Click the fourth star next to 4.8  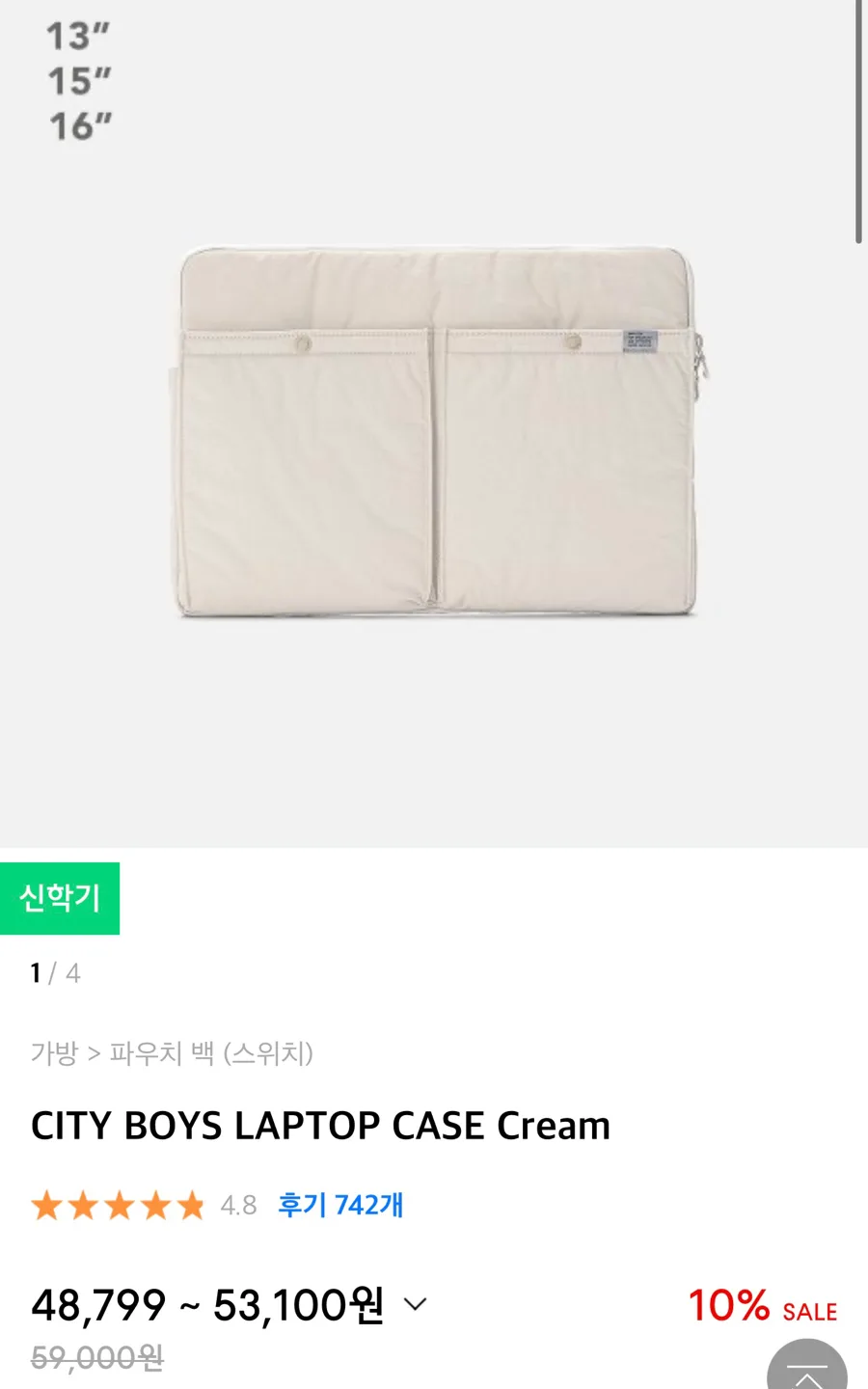click(x=154, y=1205)
